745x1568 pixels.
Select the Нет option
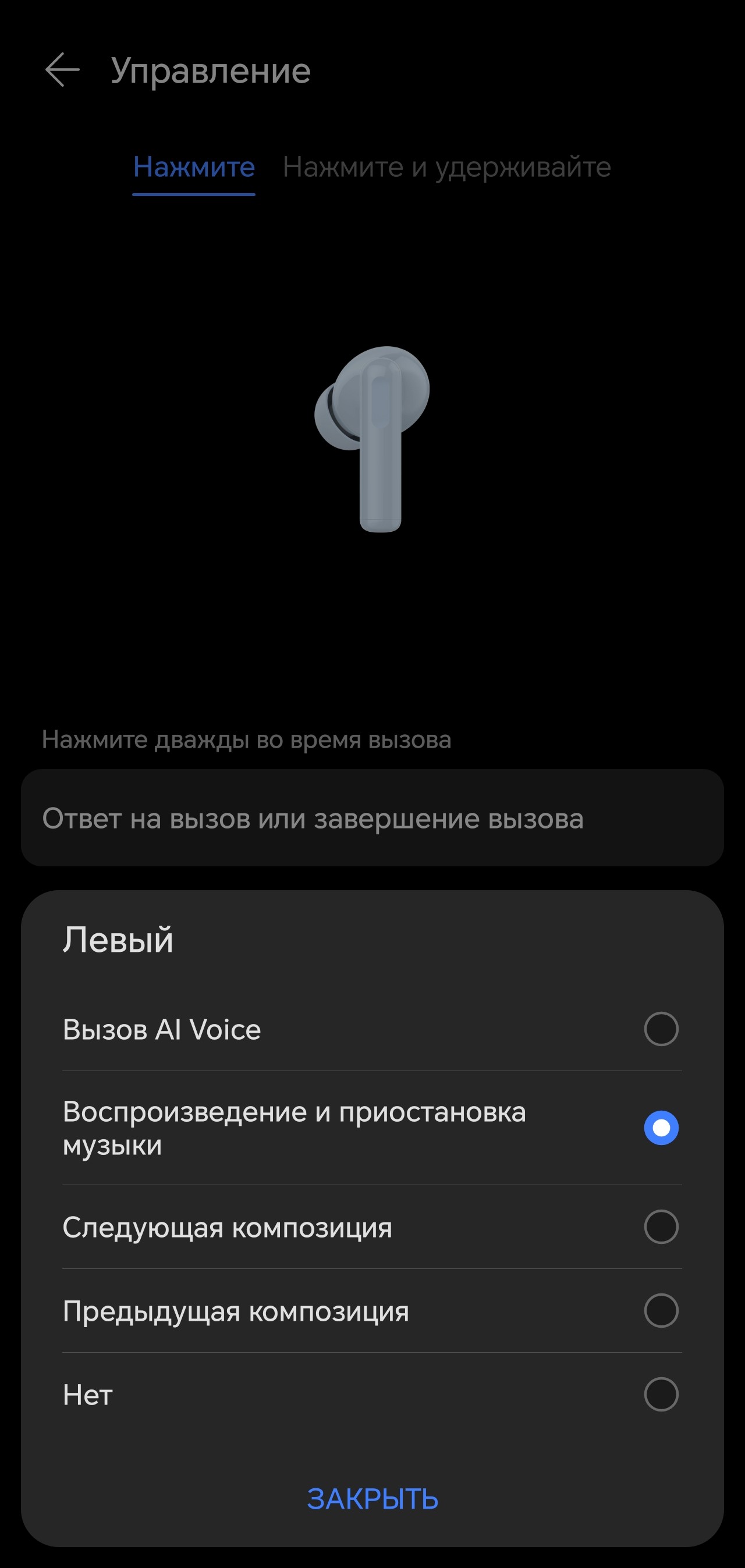pyautogui.click(x=661, y=1395)
